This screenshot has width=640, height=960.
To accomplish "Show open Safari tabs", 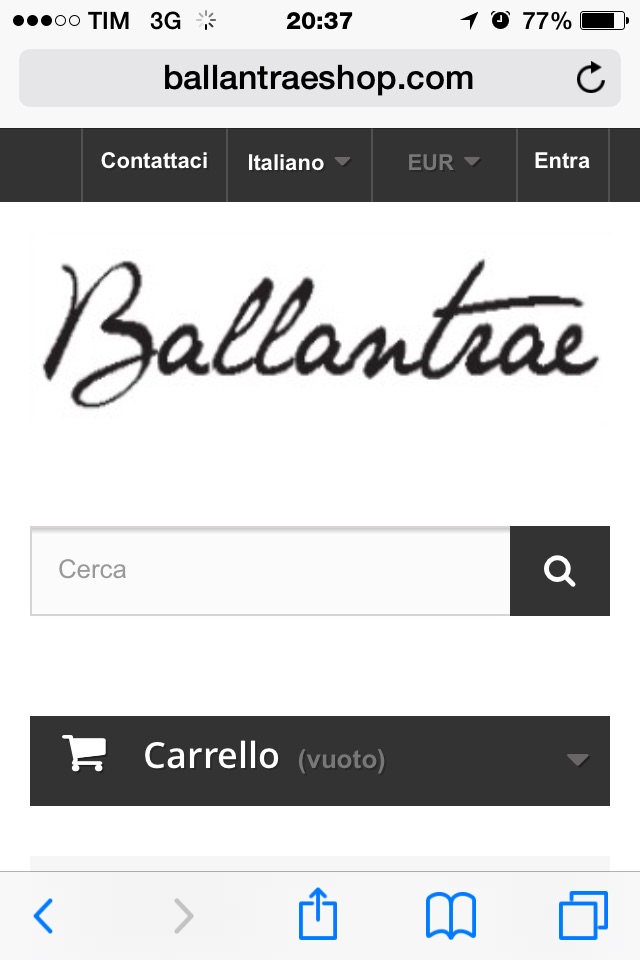I will (x=582, y=915).
